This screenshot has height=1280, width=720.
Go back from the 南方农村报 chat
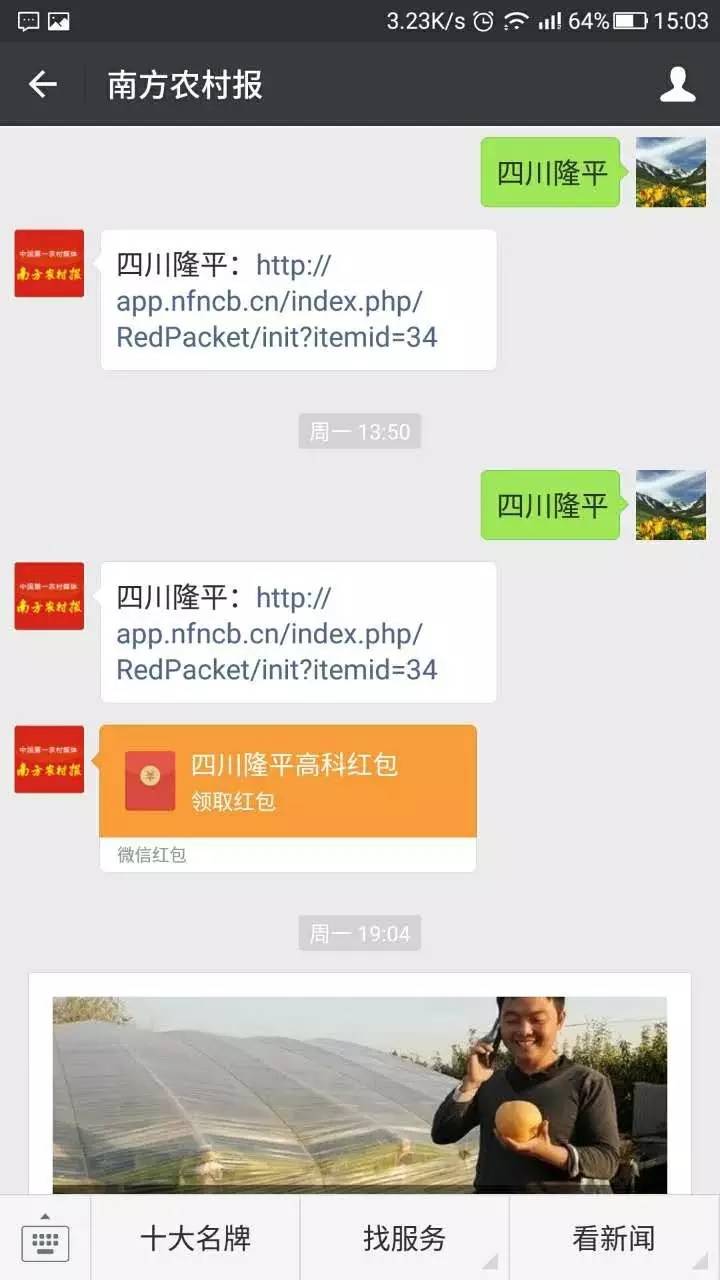coord(42,85)
